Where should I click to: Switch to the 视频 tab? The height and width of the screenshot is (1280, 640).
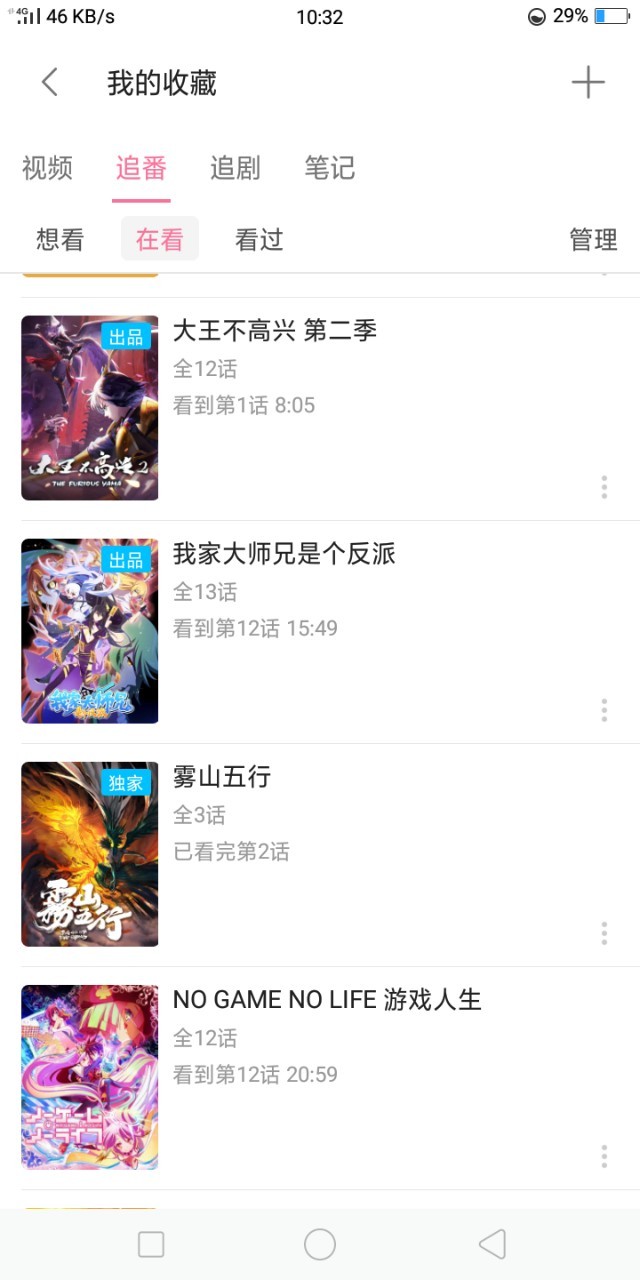pyautogui.click(x=47, y=168)
